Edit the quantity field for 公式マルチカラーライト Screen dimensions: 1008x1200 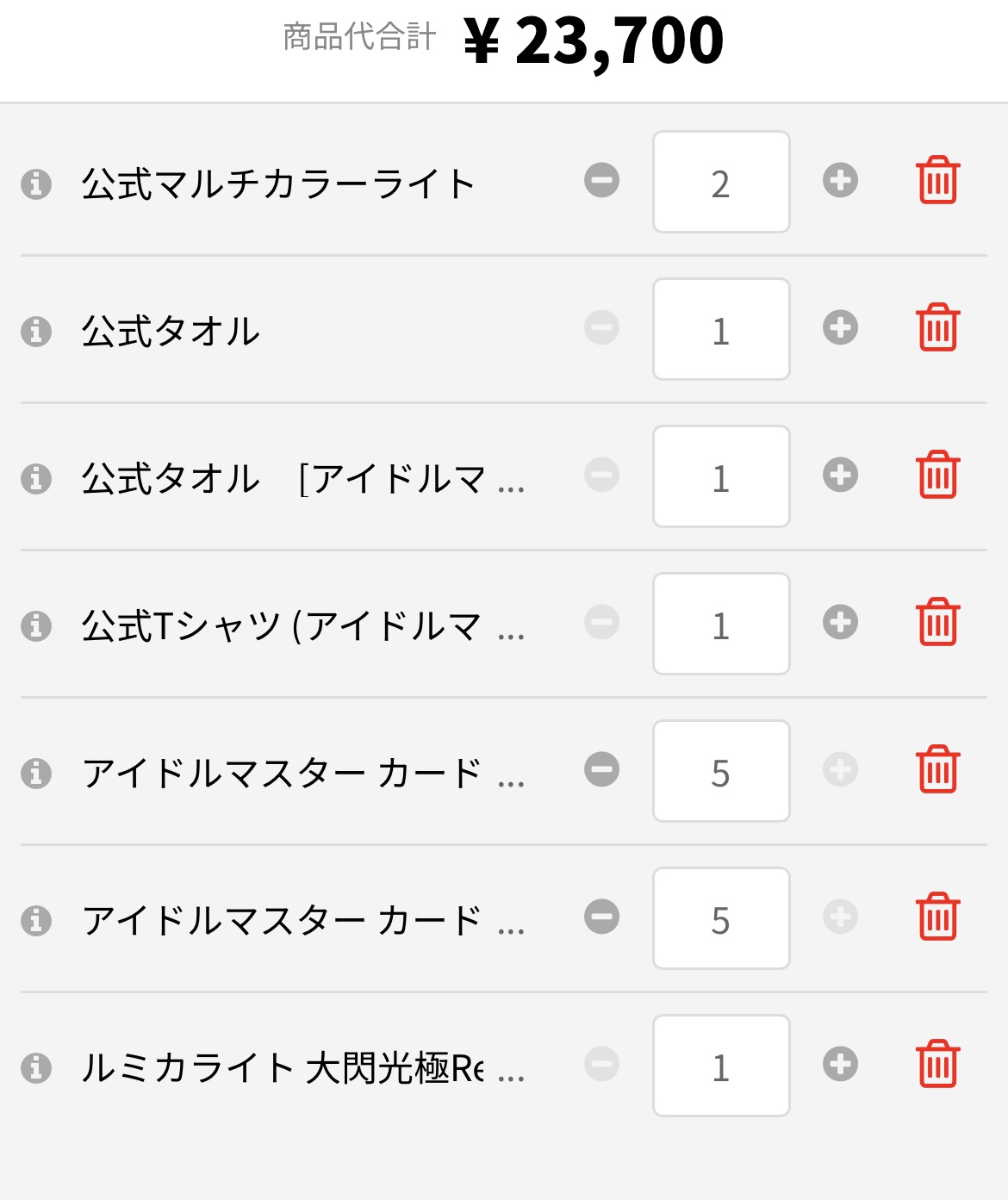tap(721, 183)
